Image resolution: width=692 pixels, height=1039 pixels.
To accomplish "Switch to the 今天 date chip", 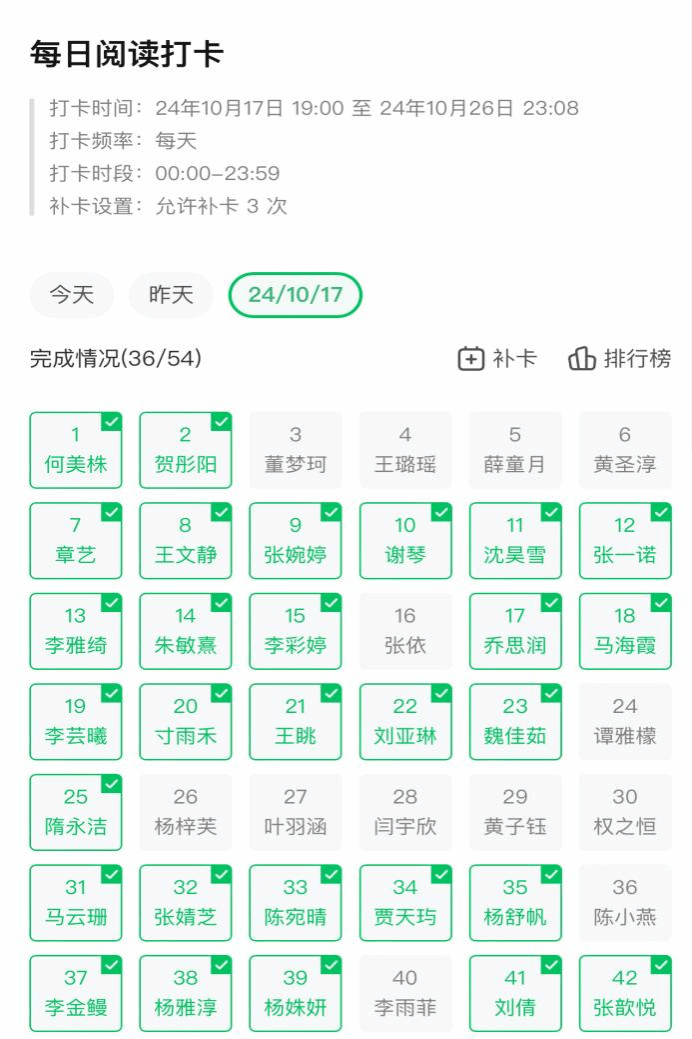I will (72, 295).
